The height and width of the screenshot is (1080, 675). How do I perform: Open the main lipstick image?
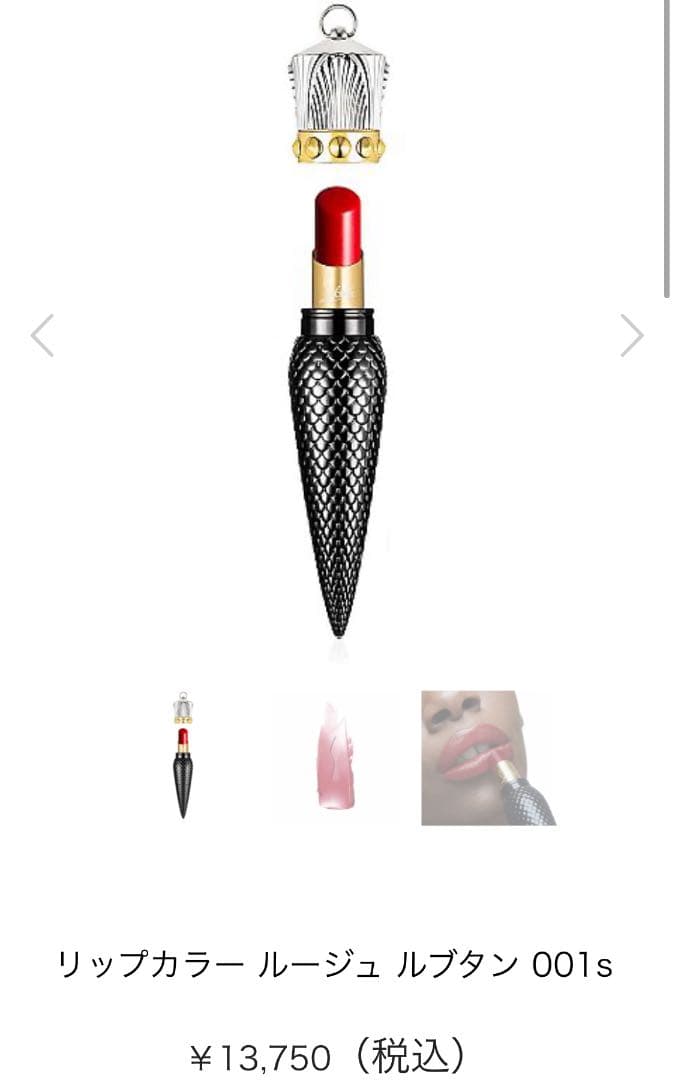tap(337, 400)
